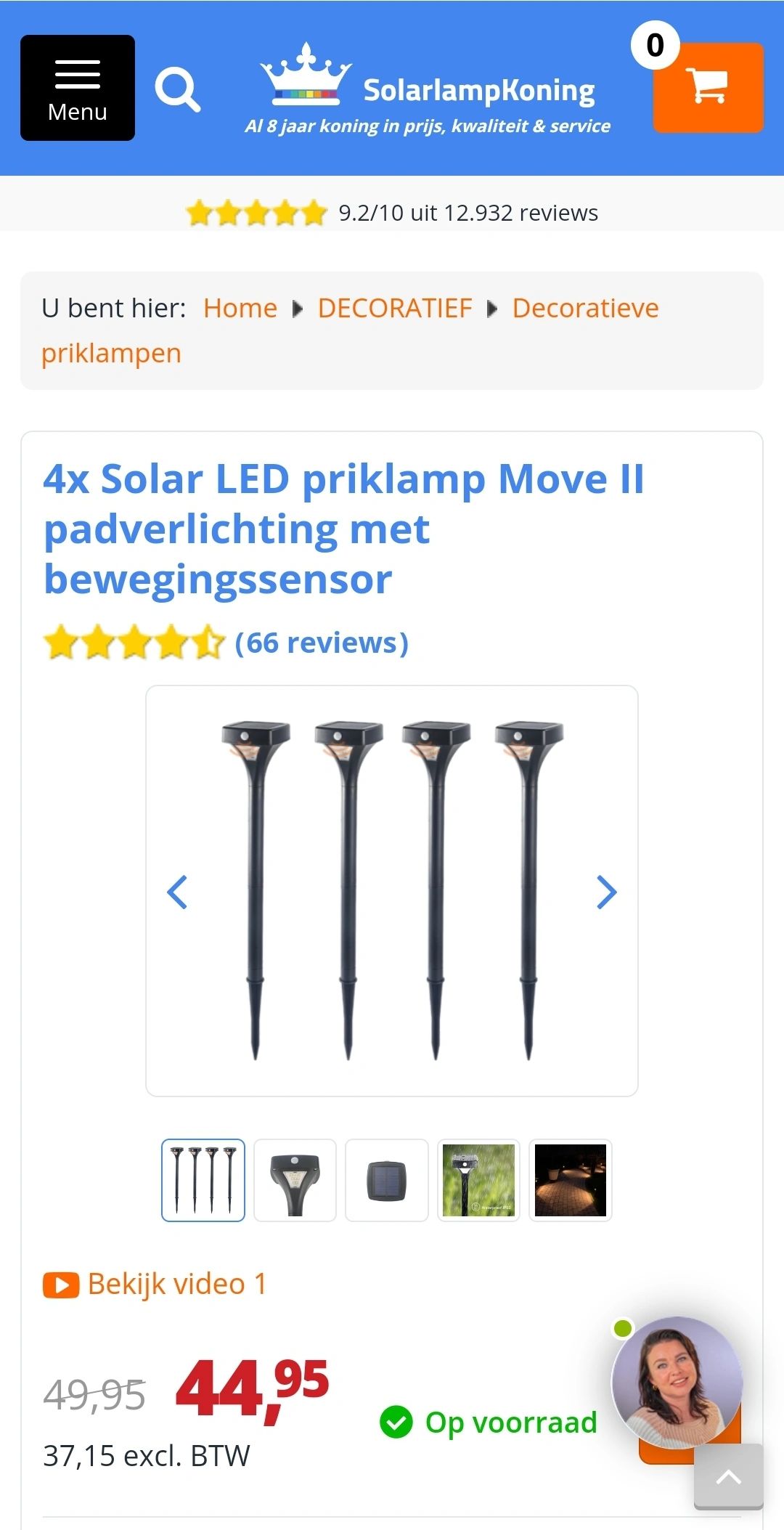The image size is (784, 1530).
Task: Open the 66 reviews link
Action: point(320,642)
